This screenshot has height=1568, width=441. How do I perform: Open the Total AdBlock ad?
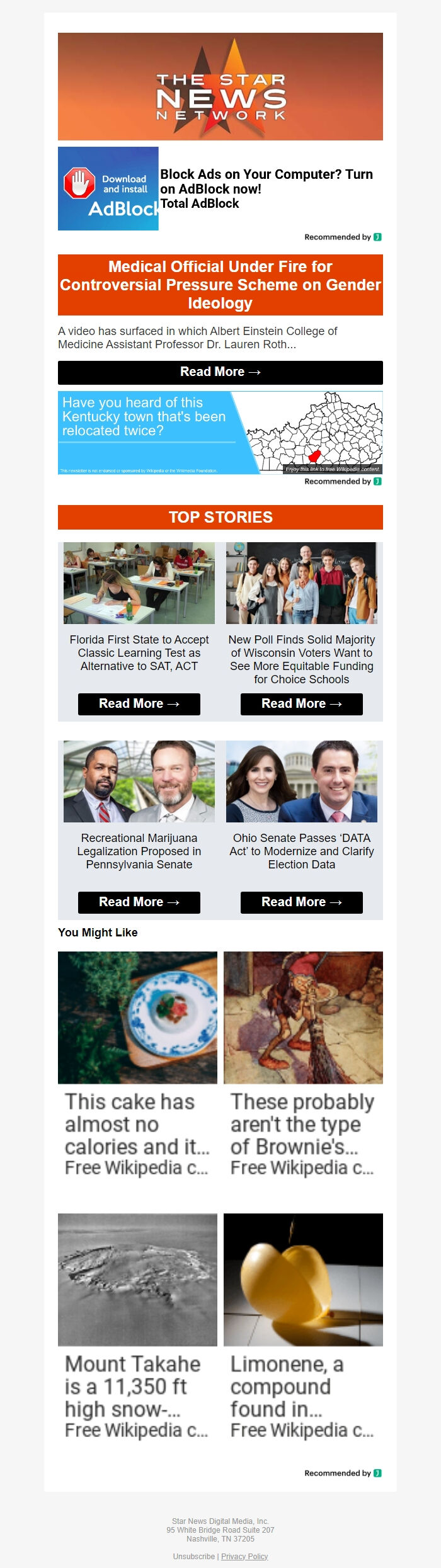[220, 188]
